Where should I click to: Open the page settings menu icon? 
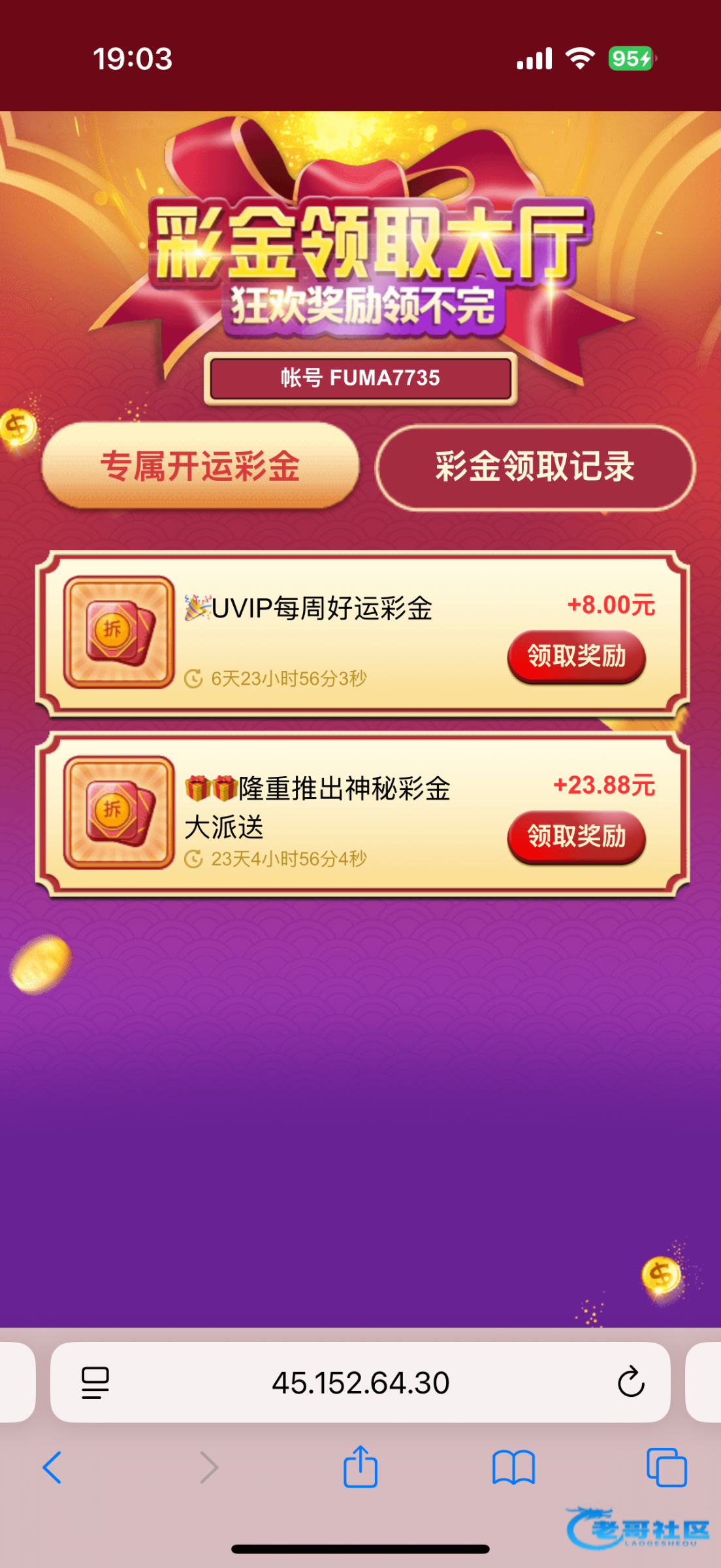(95, 1382)
